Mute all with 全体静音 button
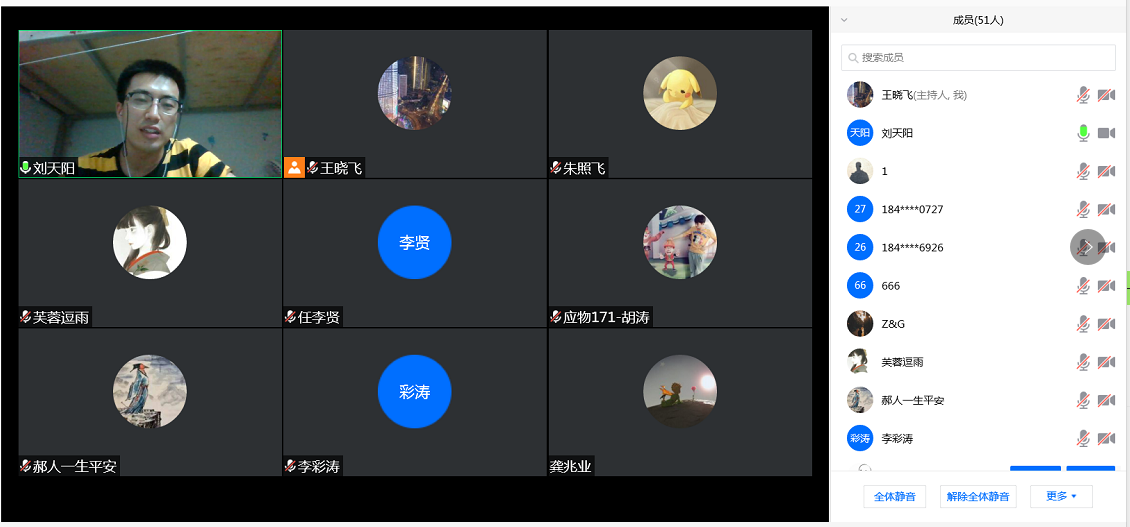This screenshot has width=1130, height=527. coord(895,496)
